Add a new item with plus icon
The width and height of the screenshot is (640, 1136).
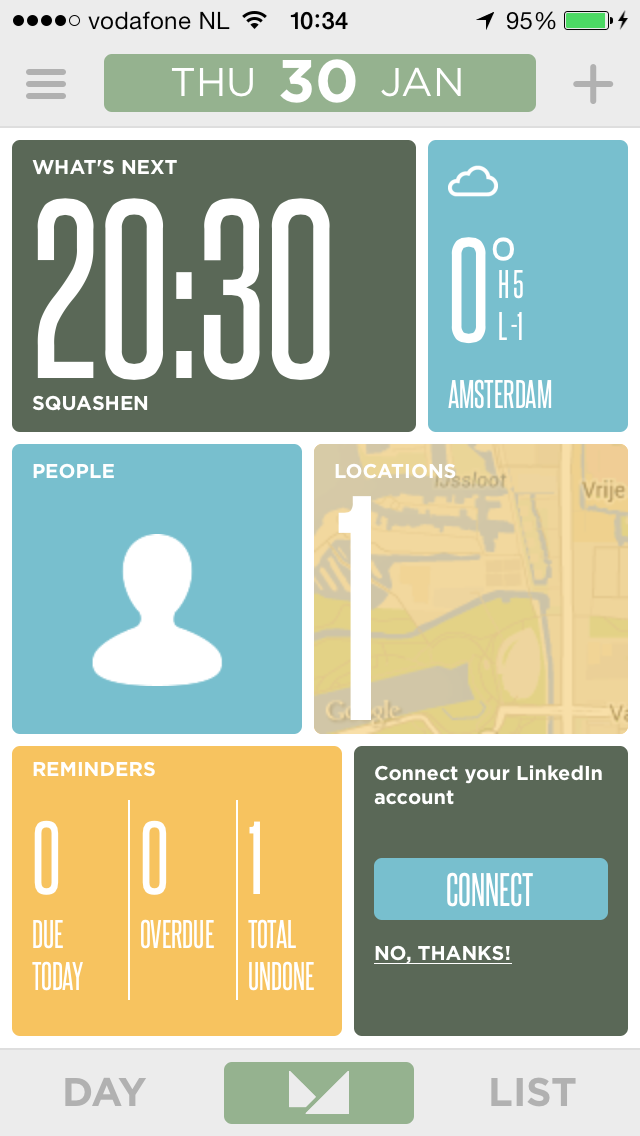[x=593, y=84]
